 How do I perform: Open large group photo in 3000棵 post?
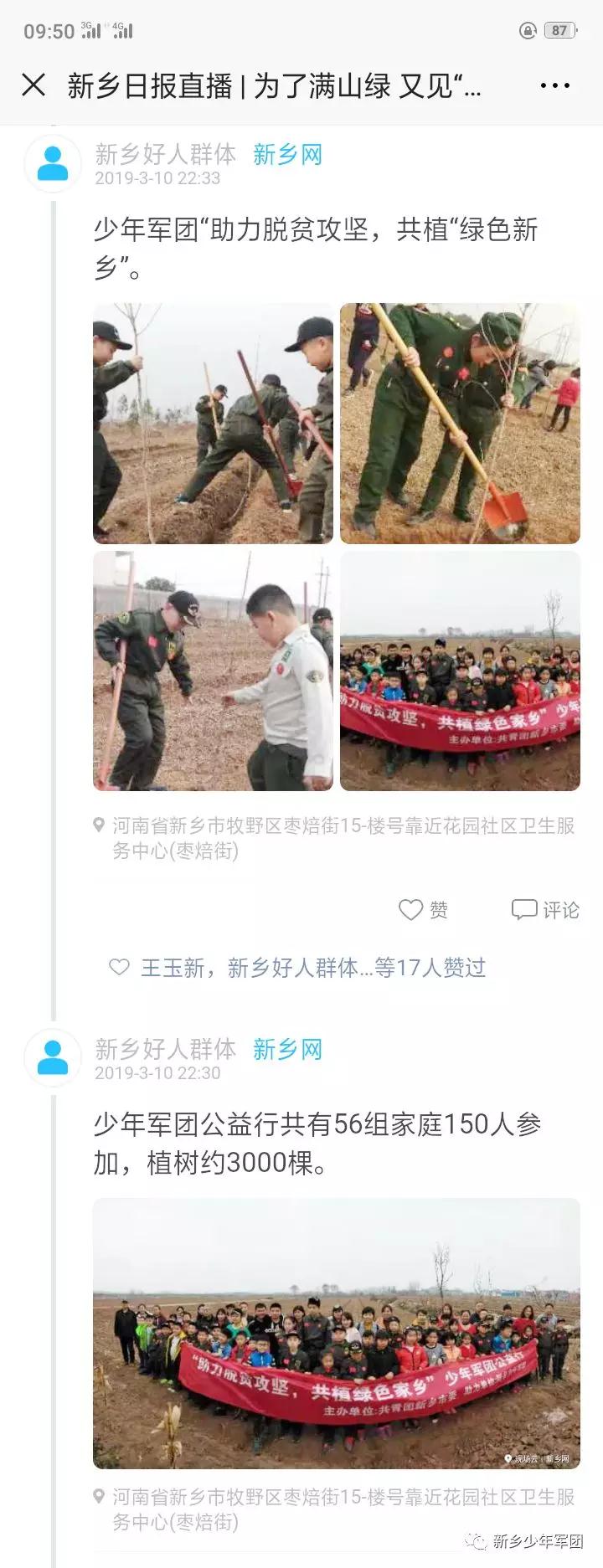336,1334
